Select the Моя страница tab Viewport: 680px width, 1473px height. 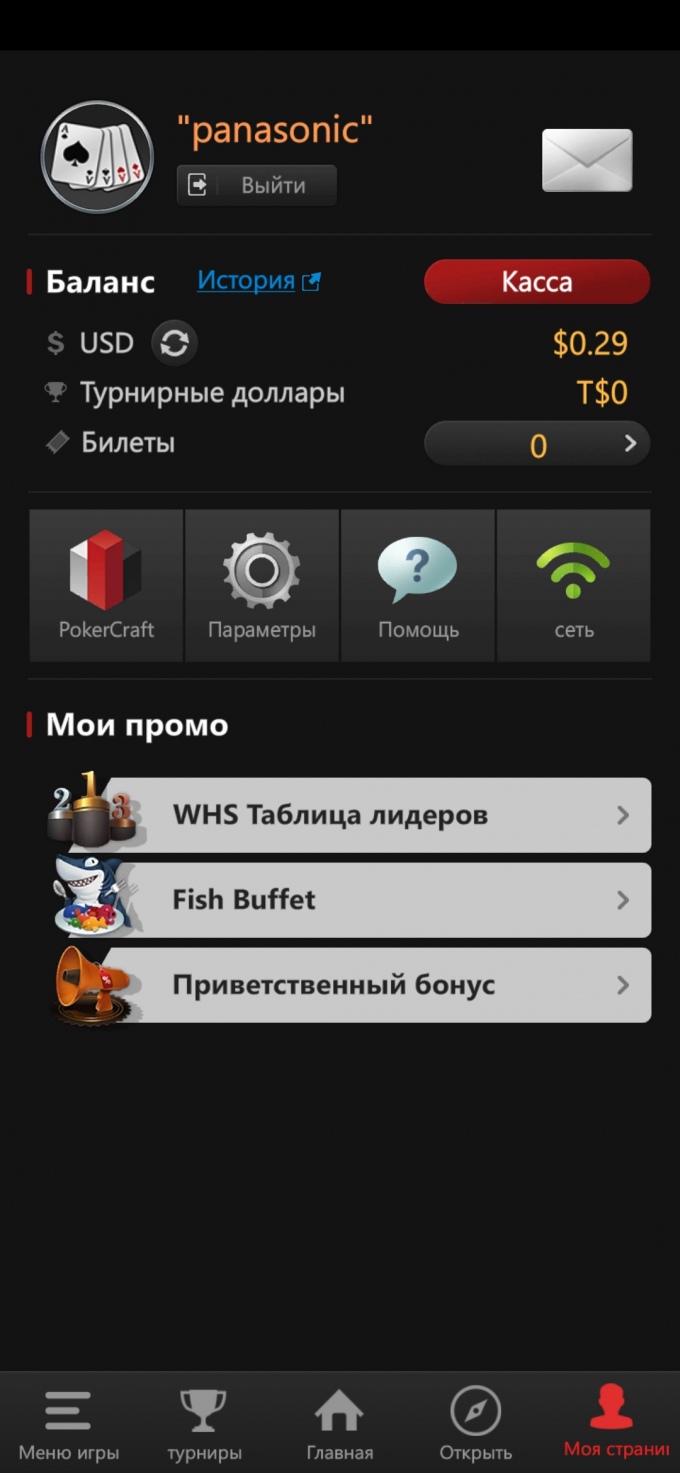tap(612, 1424)
